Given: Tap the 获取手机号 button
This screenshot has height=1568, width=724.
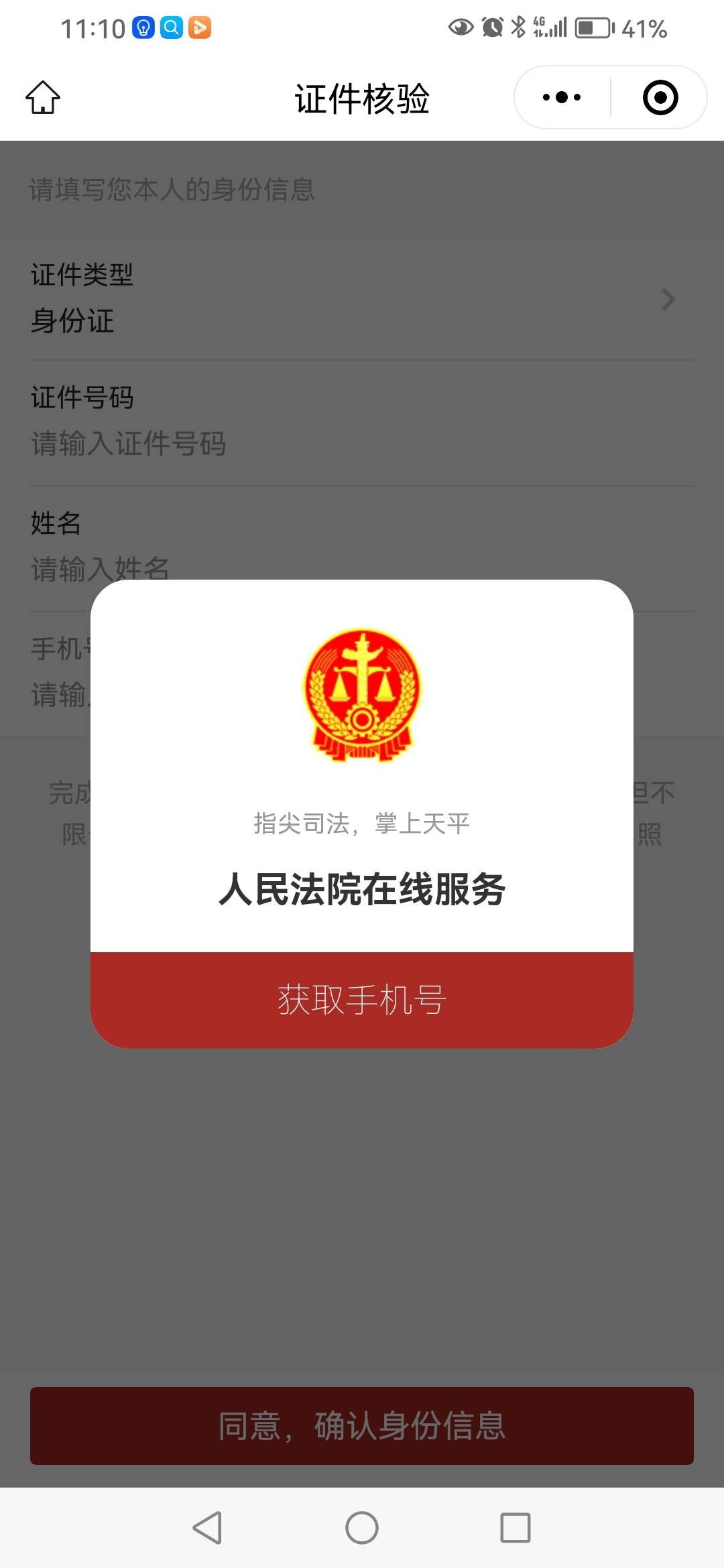Looking at the screenshot, I should [362, 1000].
